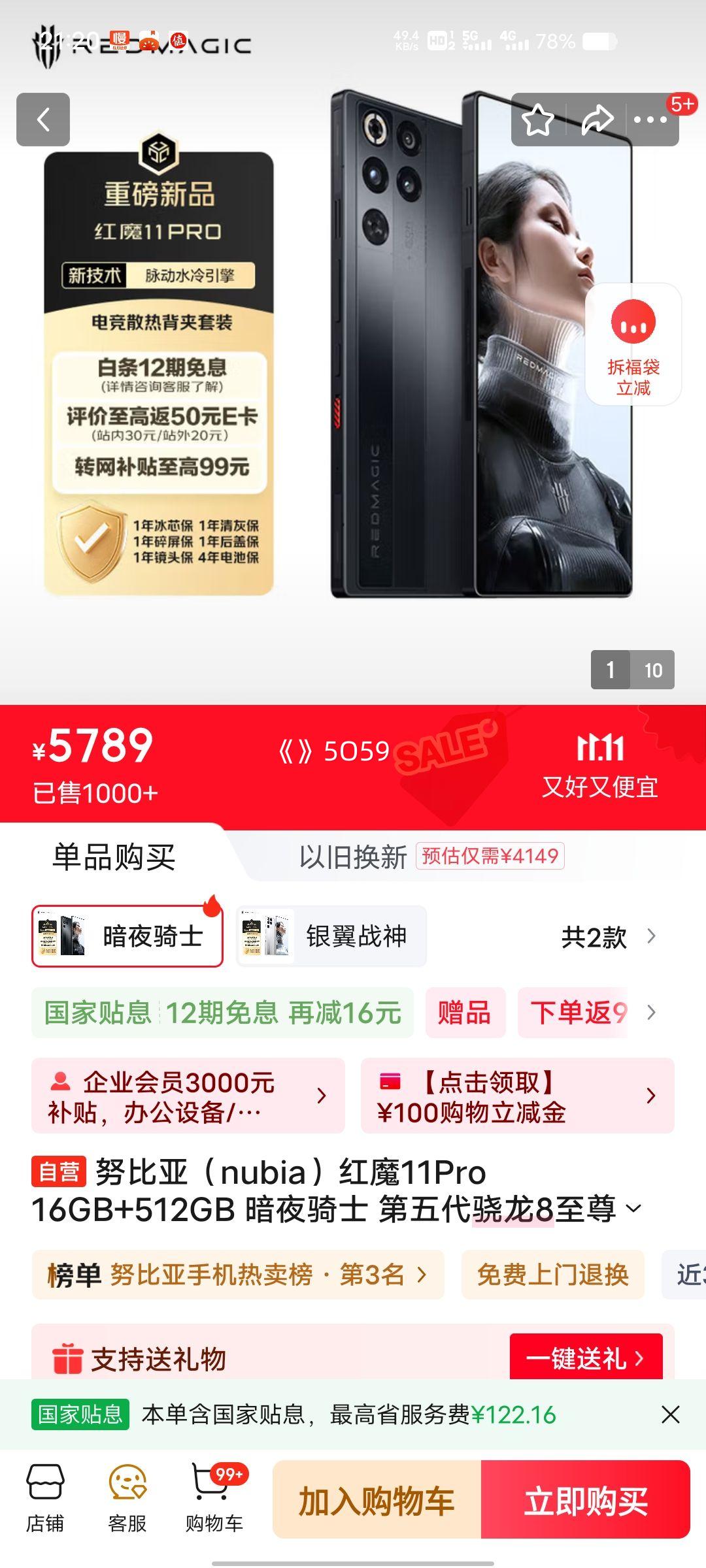
Task: Tap 加入购物车 to add to cart
Action: [x=377, y=1501]
